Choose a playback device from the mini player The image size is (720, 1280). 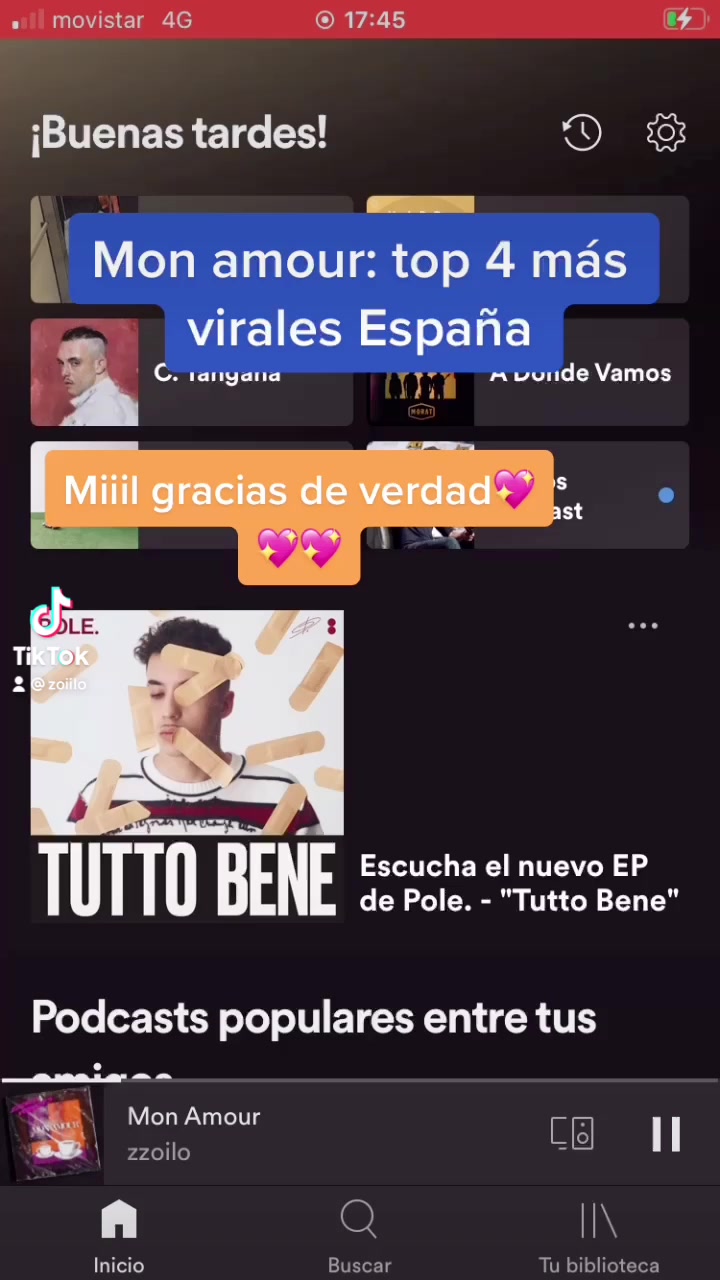pyautogui.click(x=572, y=1134)
